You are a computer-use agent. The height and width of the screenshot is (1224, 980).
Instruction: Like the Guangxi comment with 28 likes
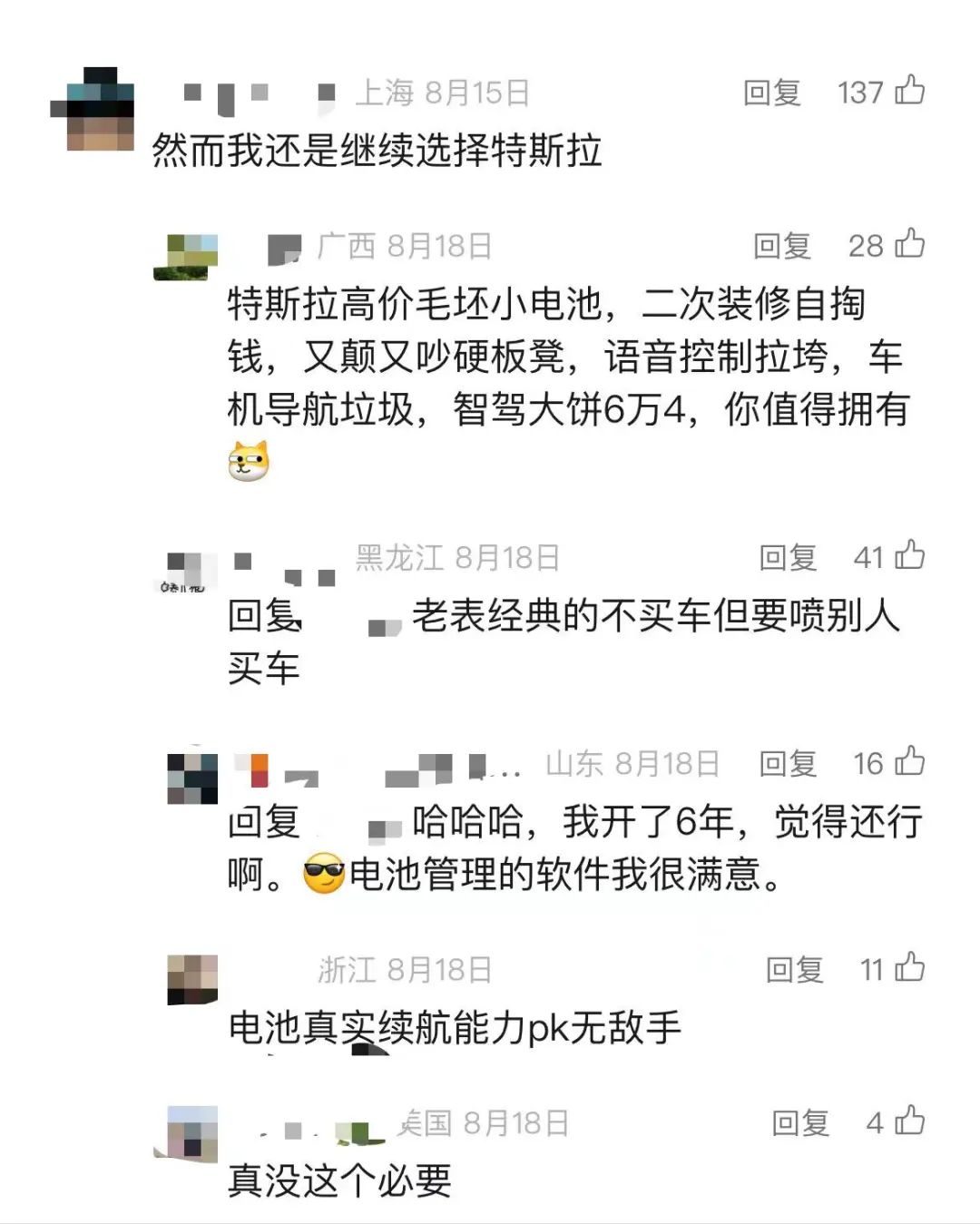click(909, 244)
